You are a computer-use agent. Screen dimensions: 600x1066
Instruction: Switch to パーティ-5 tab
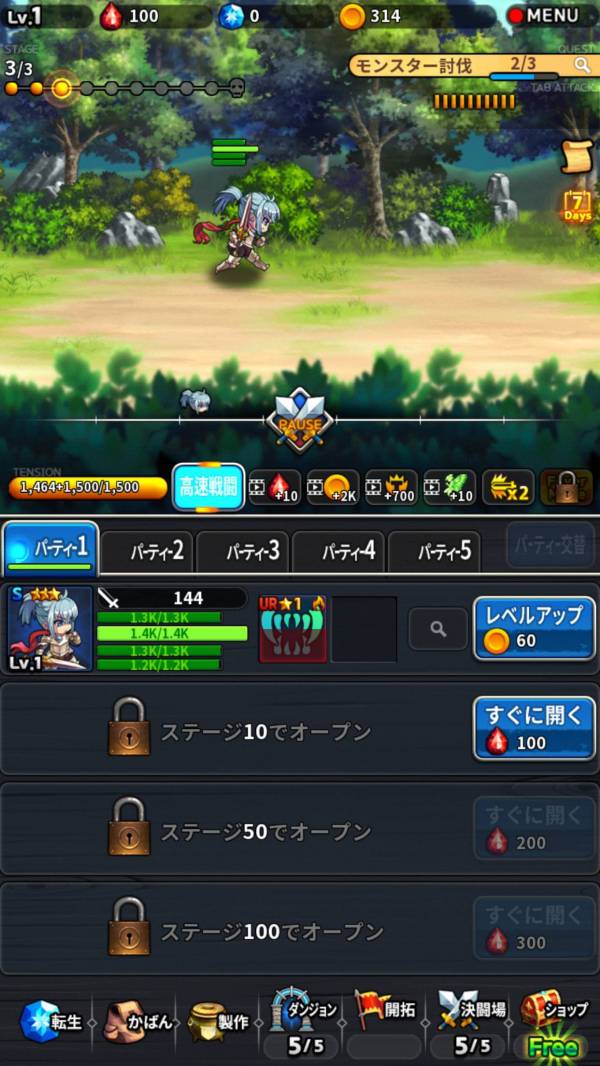434,550
